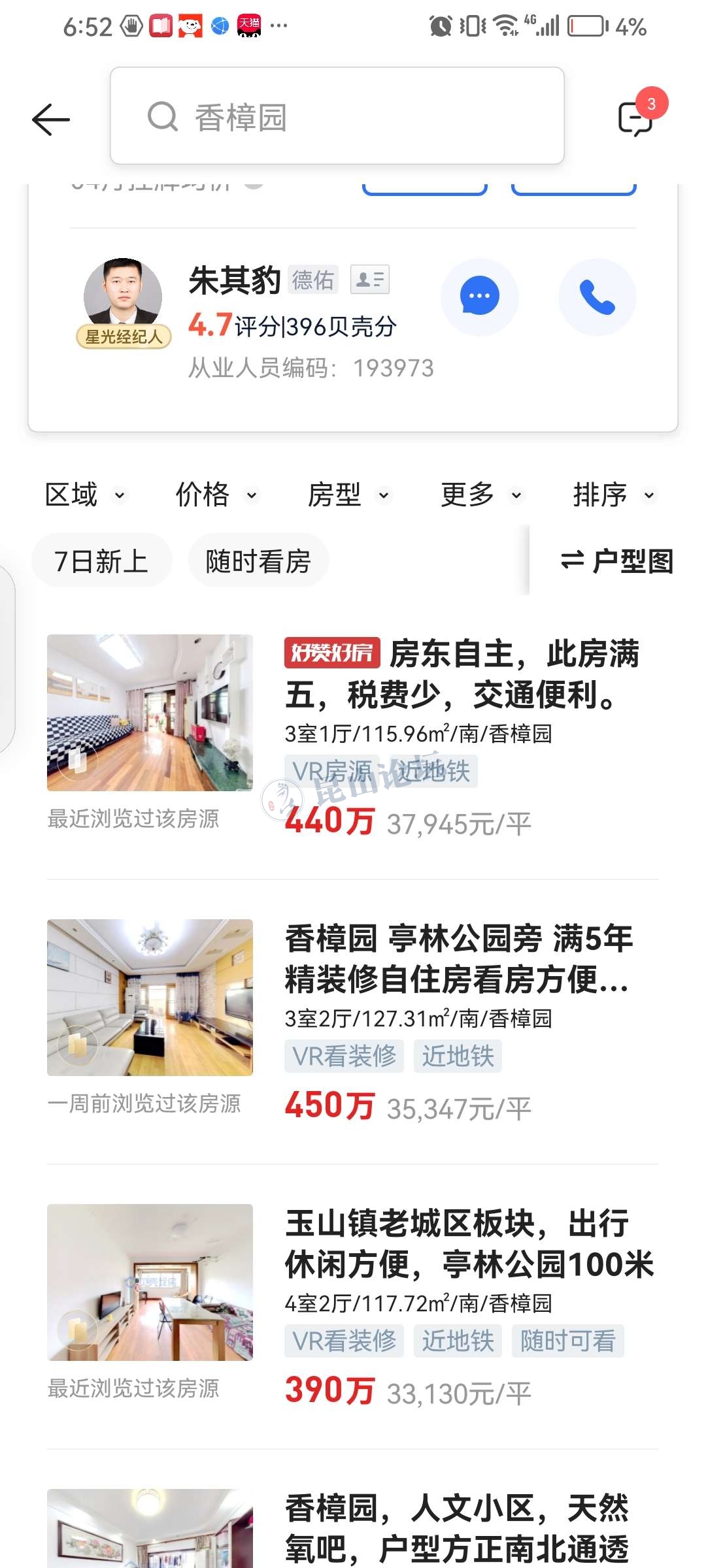The image size is (706, 1568).
Task: View 朱其豹's business card icon
Action: (x=370, y=280)
